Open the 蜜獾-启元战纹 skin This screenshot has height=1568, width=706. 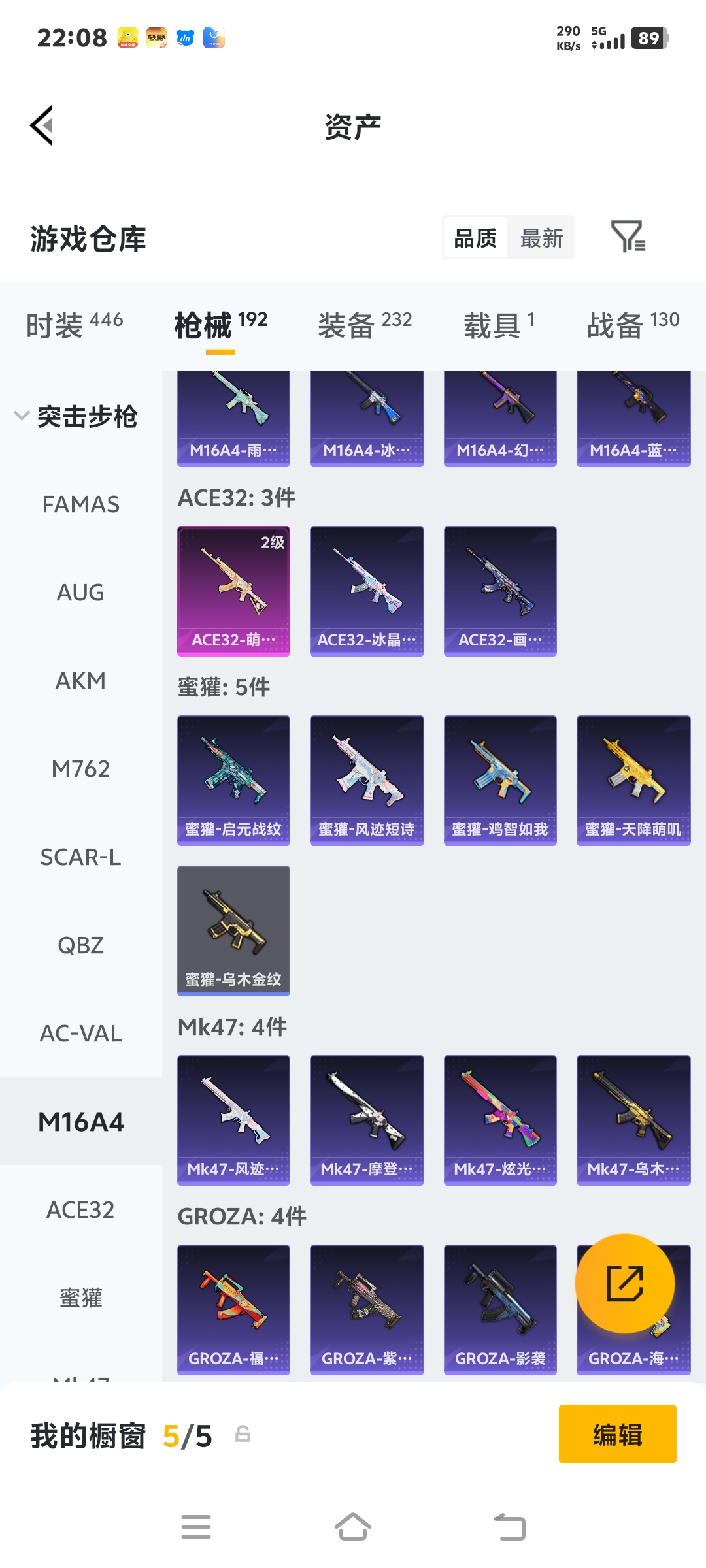[233, 780]
